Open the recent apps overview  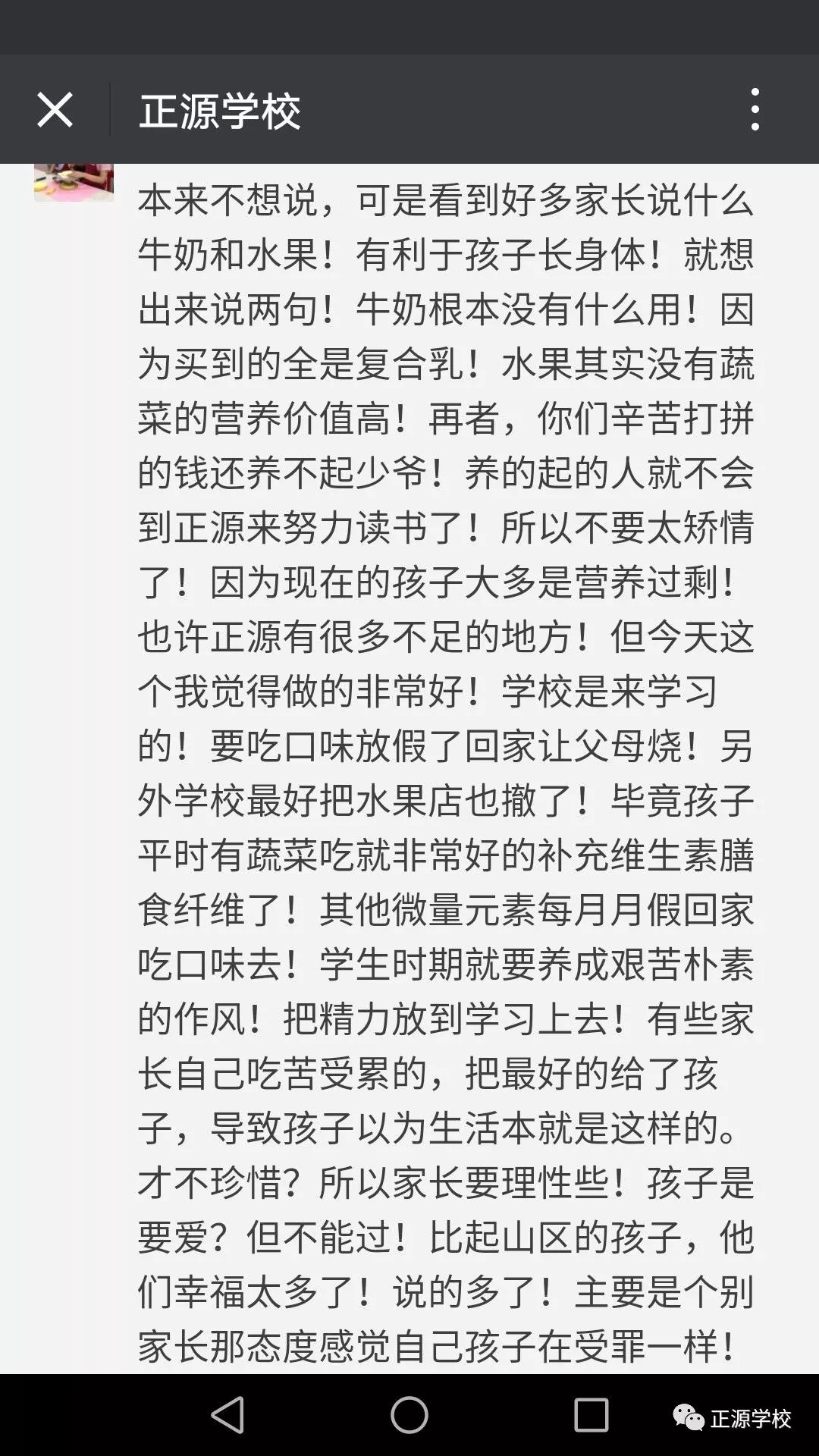pos(591,1414)
